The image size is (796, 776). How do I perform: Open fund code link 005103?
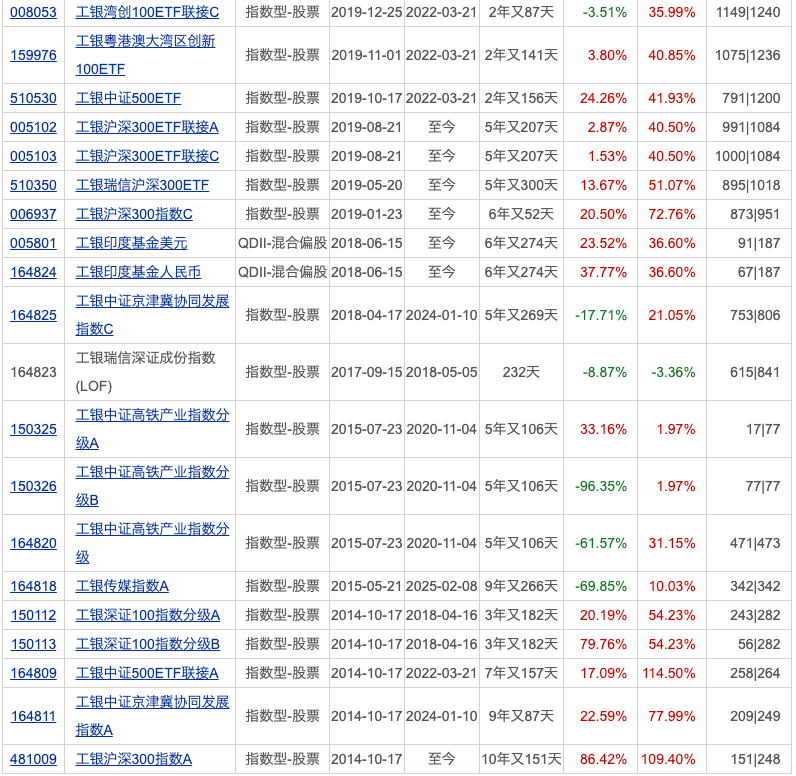coord(33,156)
